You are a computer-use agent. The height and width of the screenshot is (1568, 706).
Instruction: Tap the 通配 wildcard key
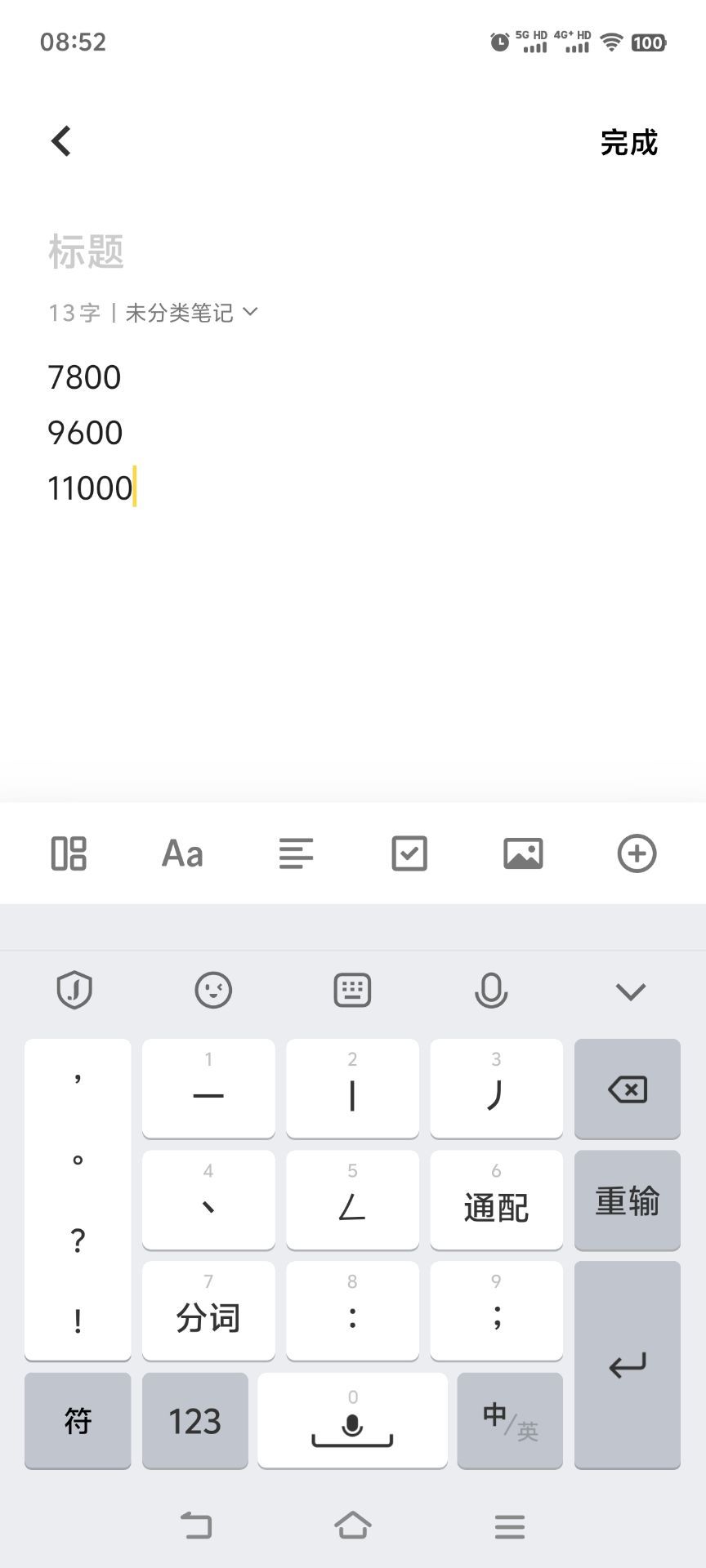click(496, 1200)
